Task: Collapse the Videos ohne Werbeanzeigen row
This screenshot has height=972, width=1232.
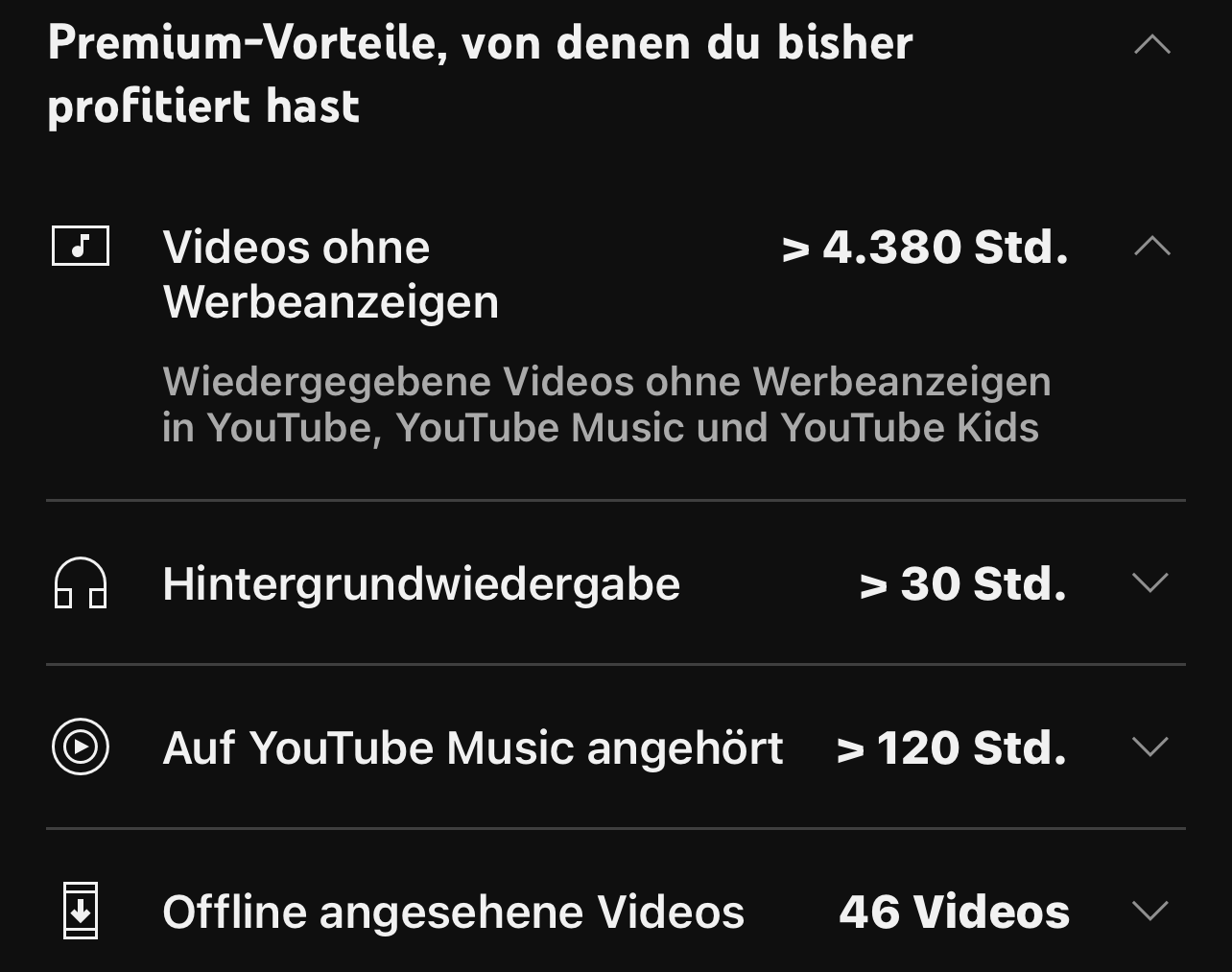Action: pyautogui.click(x=1151, y=247)
